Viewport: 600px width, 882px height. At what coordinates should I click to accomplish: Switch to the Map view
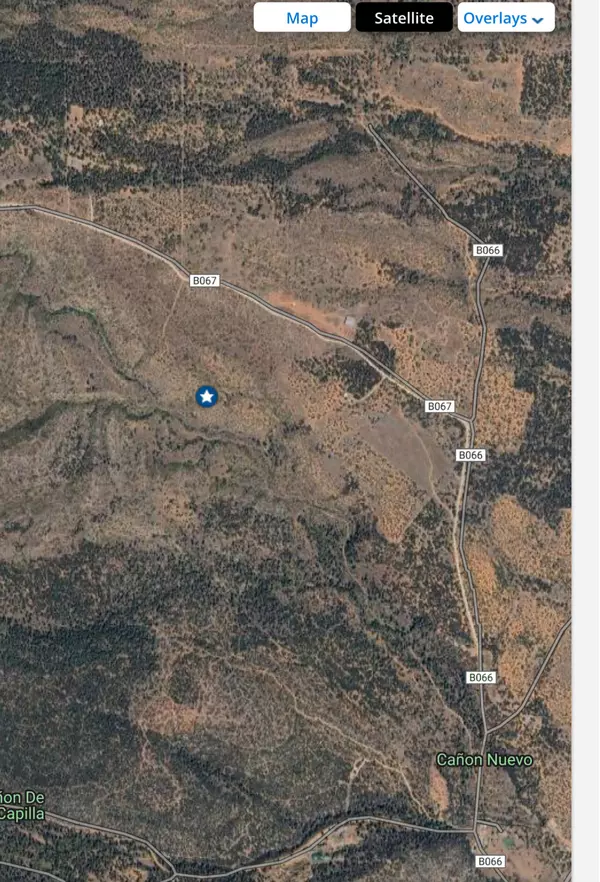click(x=302, y=18)
